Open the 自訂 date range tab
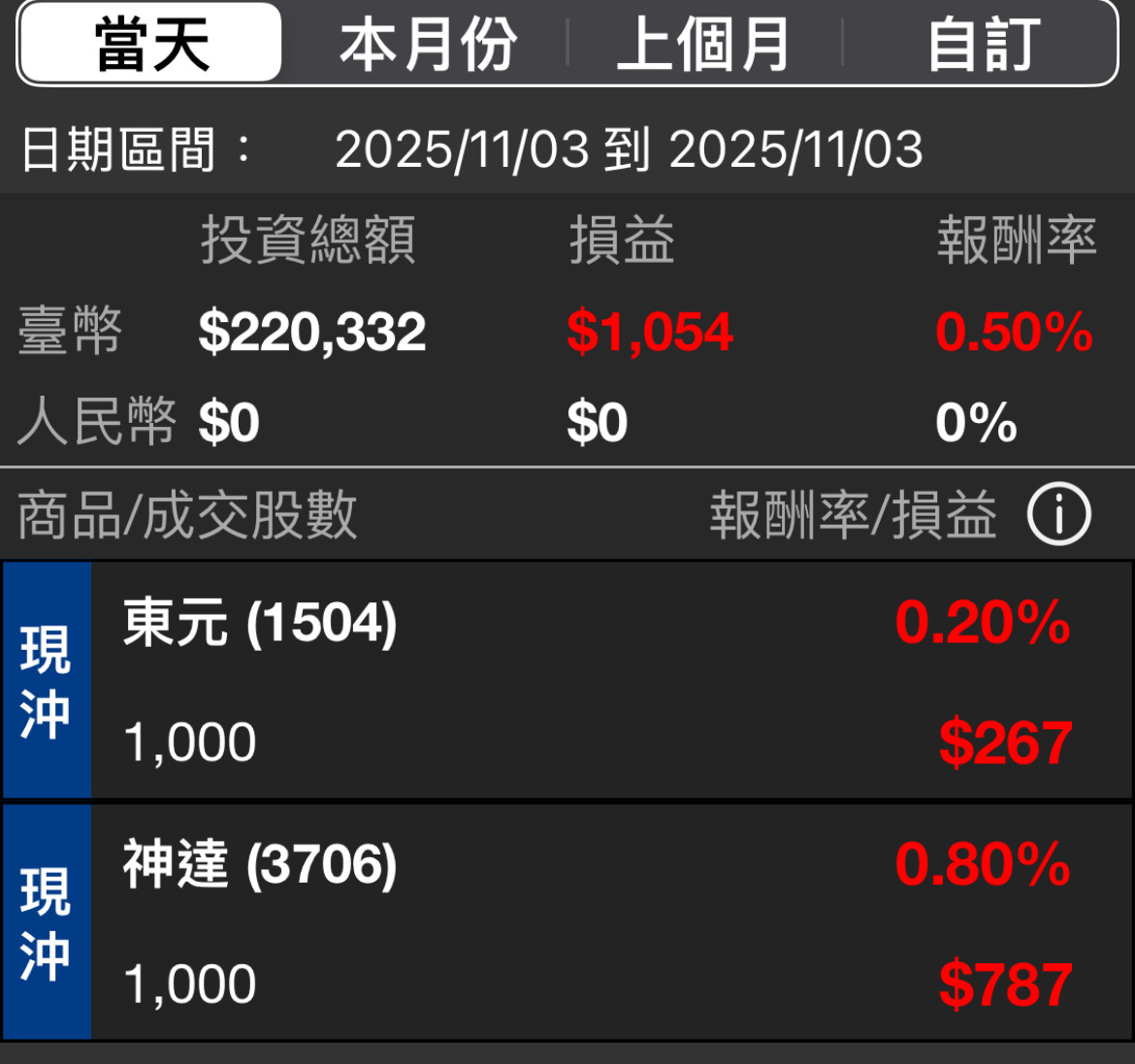 [x=982, y=44]
